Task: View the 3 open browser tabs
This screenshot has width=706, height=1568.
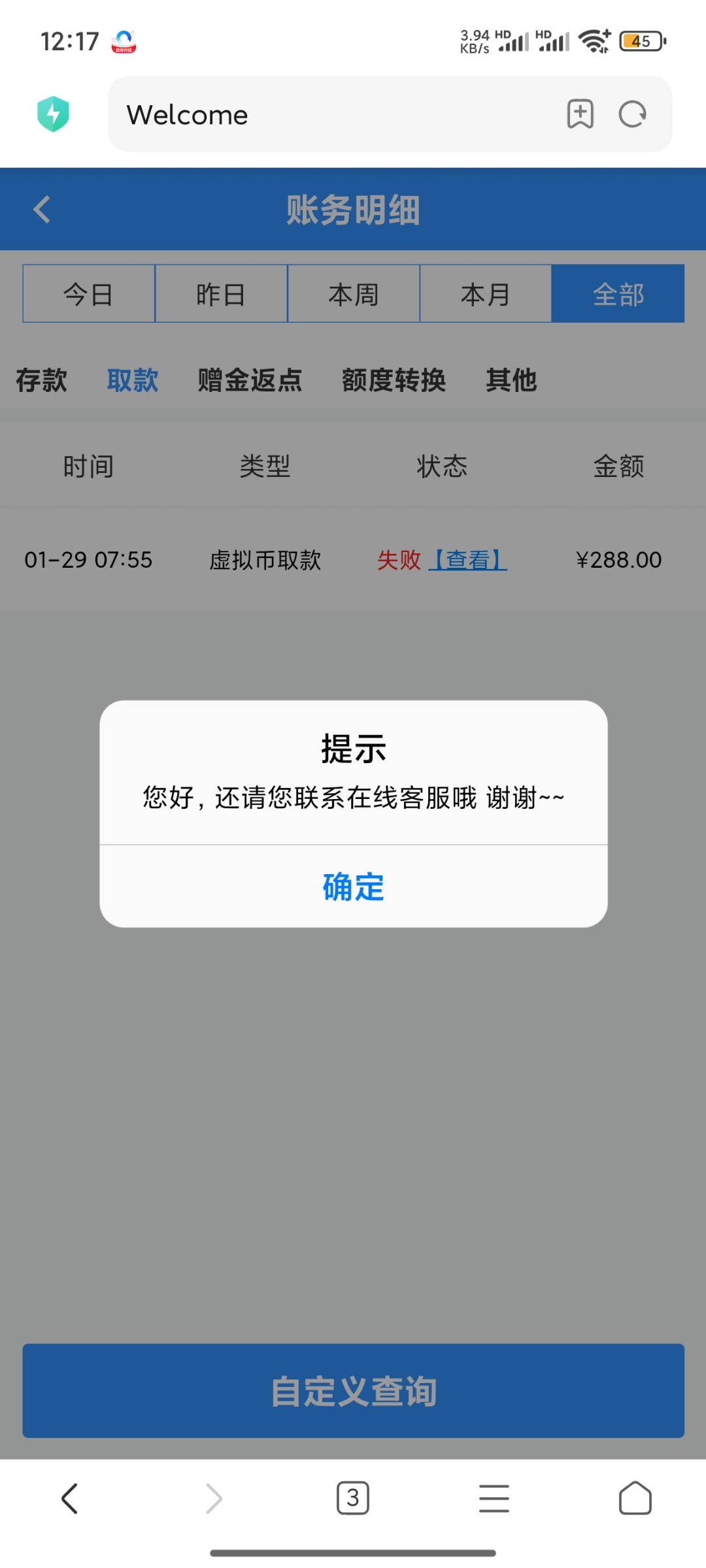Action: pos(353,1498)
